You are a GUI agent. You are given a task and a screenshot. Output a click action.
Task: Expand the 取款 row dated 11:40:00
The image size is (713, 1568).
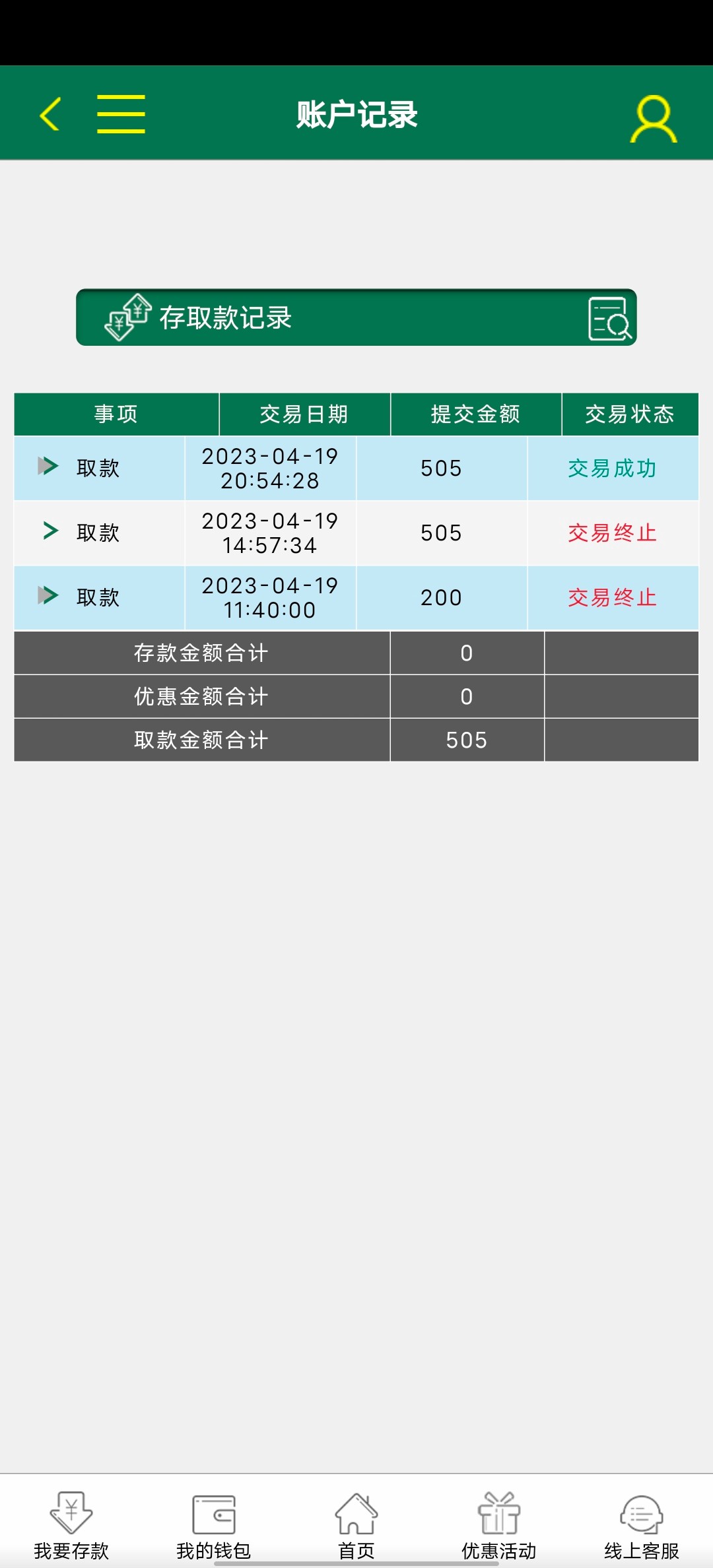(48, 596)
